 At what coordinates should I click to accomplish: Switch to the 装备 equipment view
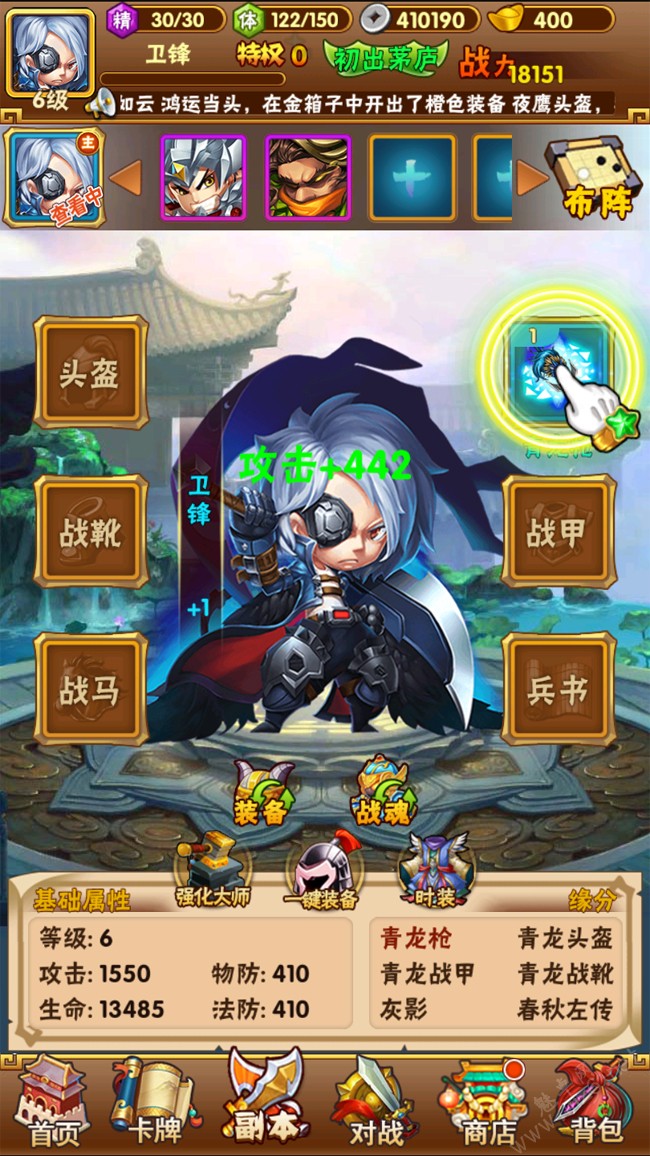coord(260,792)
